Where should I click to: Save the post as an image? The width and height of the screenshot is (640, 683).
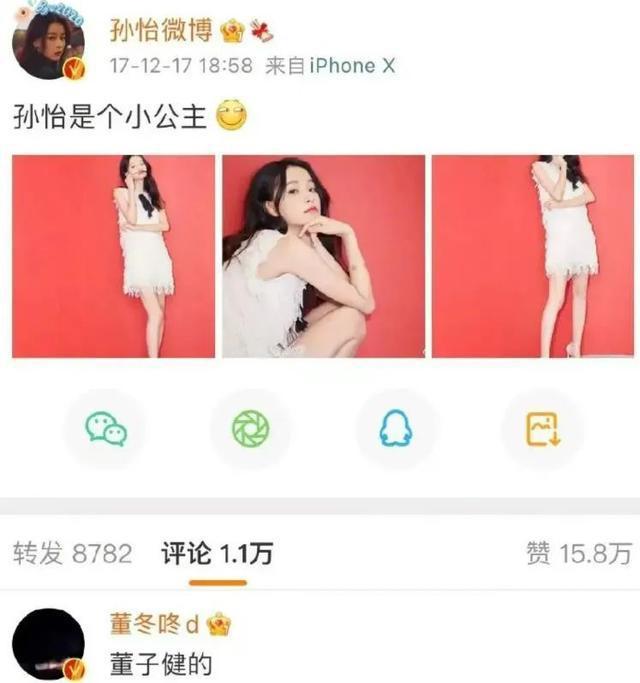click(x=542, y=429)
